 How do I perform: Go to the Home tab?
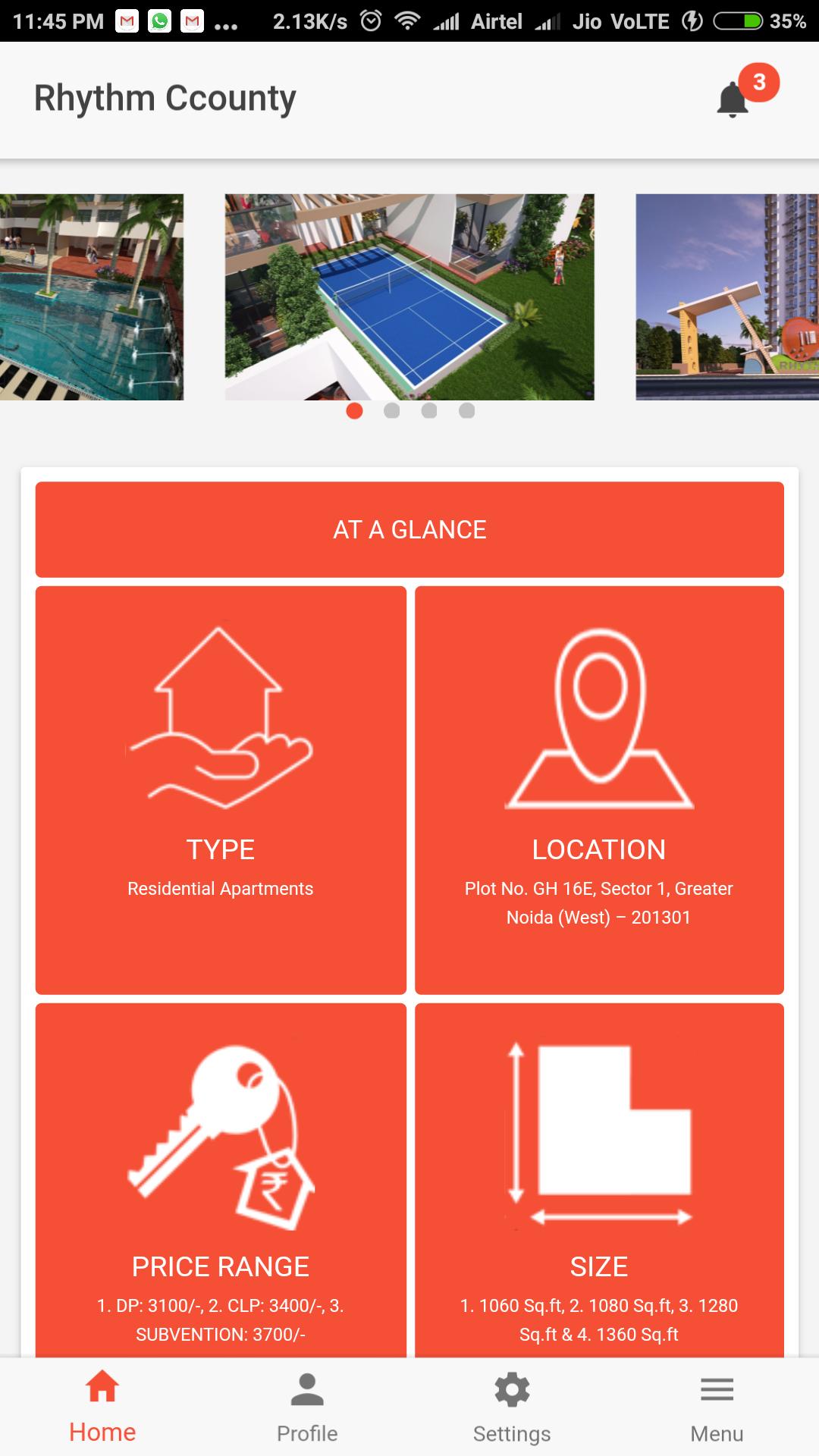102,1407
